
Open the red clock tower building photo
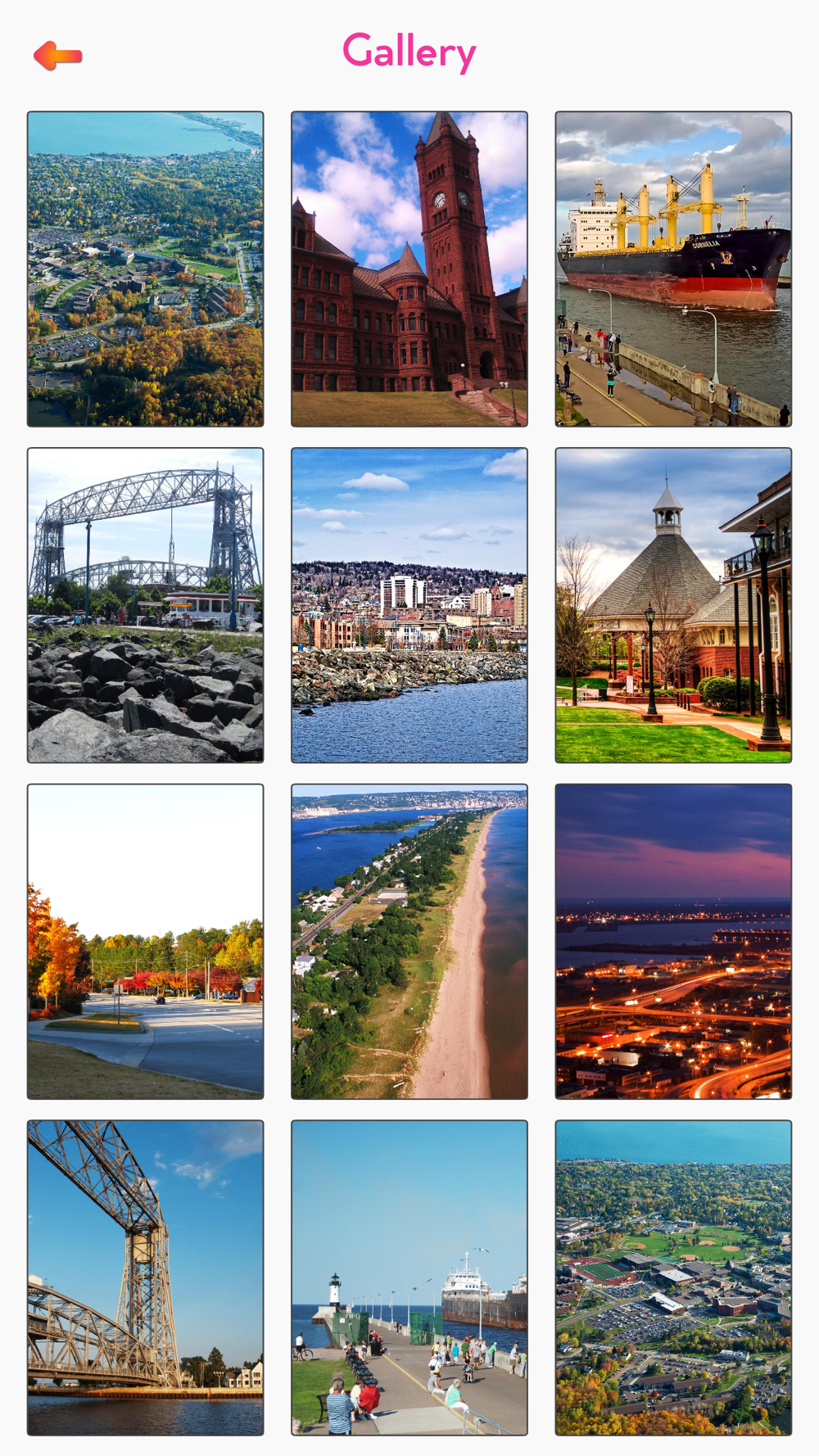tap(409, 269)
